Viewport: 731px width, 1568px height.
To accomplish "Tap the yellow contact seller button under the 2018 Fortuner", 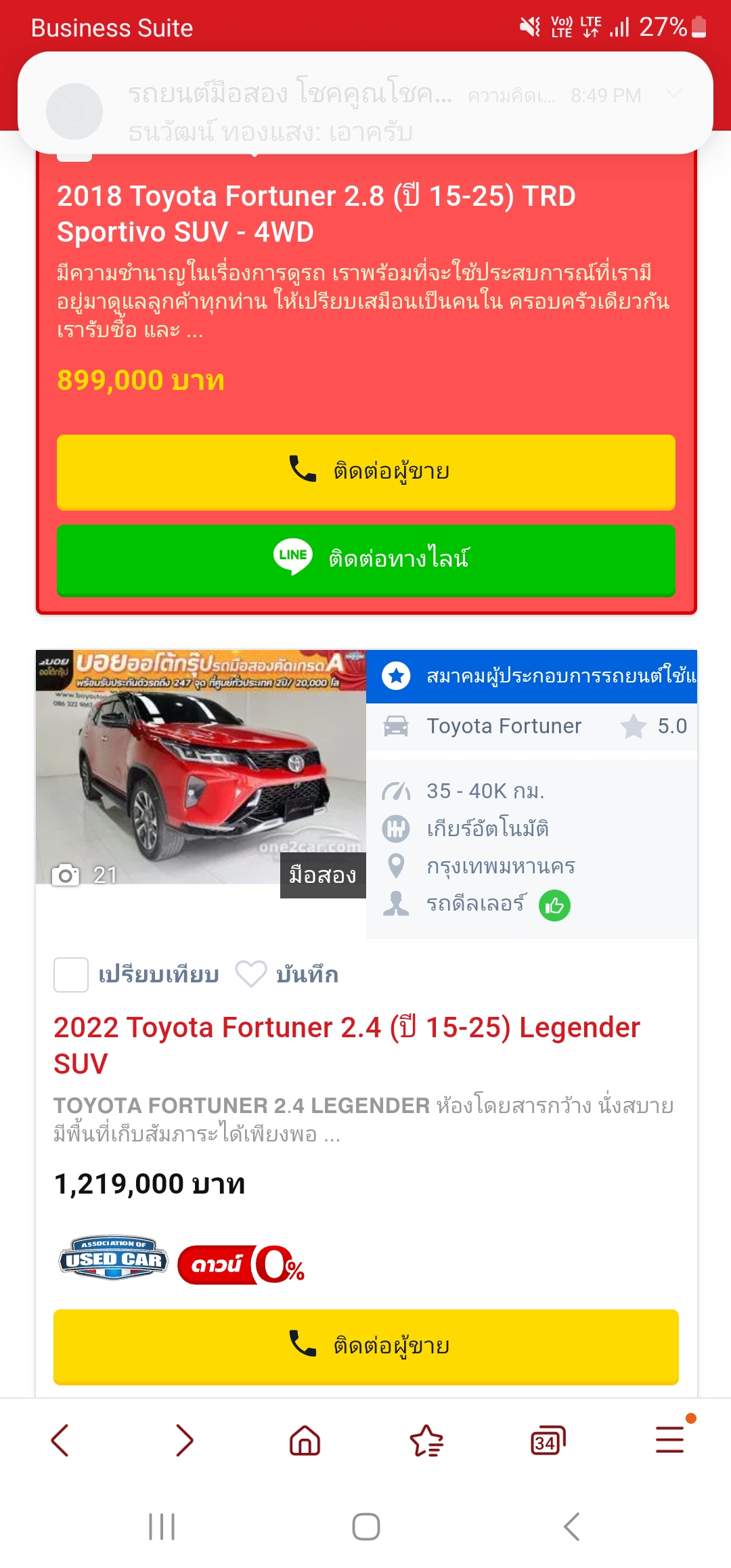I will [366, 472].
